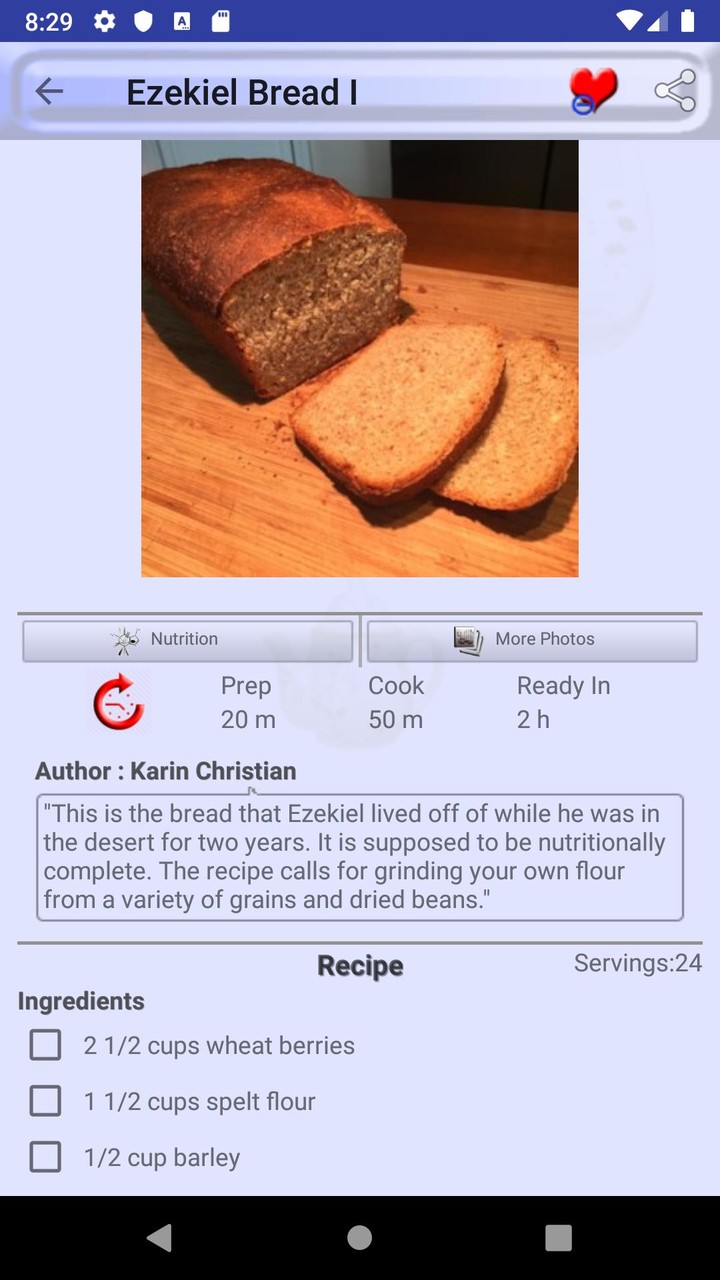Tap the photo stack icon beside More Photos
This screenshot has height=1280, width=720.
point(464,637)
